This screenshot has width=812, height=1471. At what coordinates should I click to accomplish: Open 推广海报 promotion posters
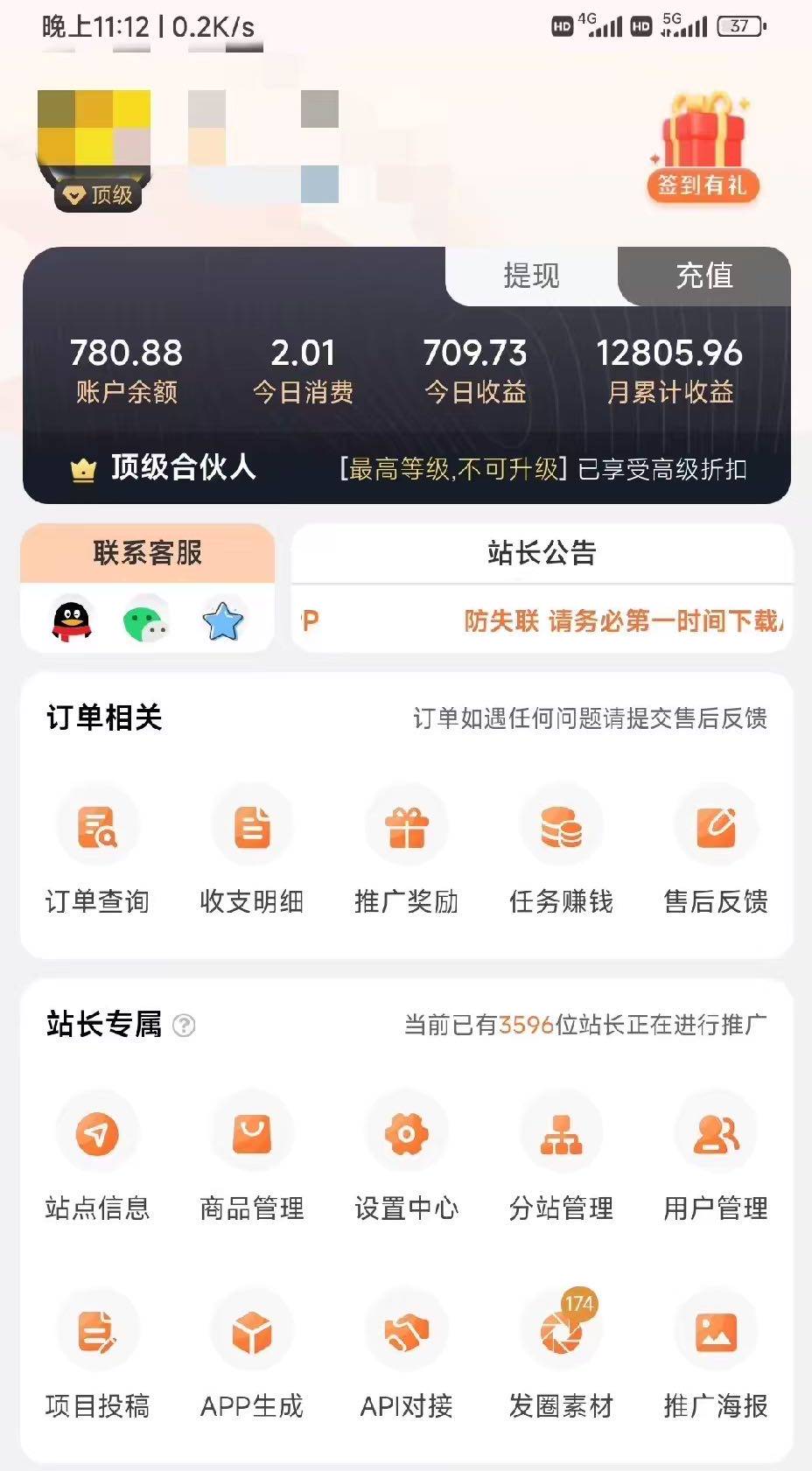pos(715,1333)
